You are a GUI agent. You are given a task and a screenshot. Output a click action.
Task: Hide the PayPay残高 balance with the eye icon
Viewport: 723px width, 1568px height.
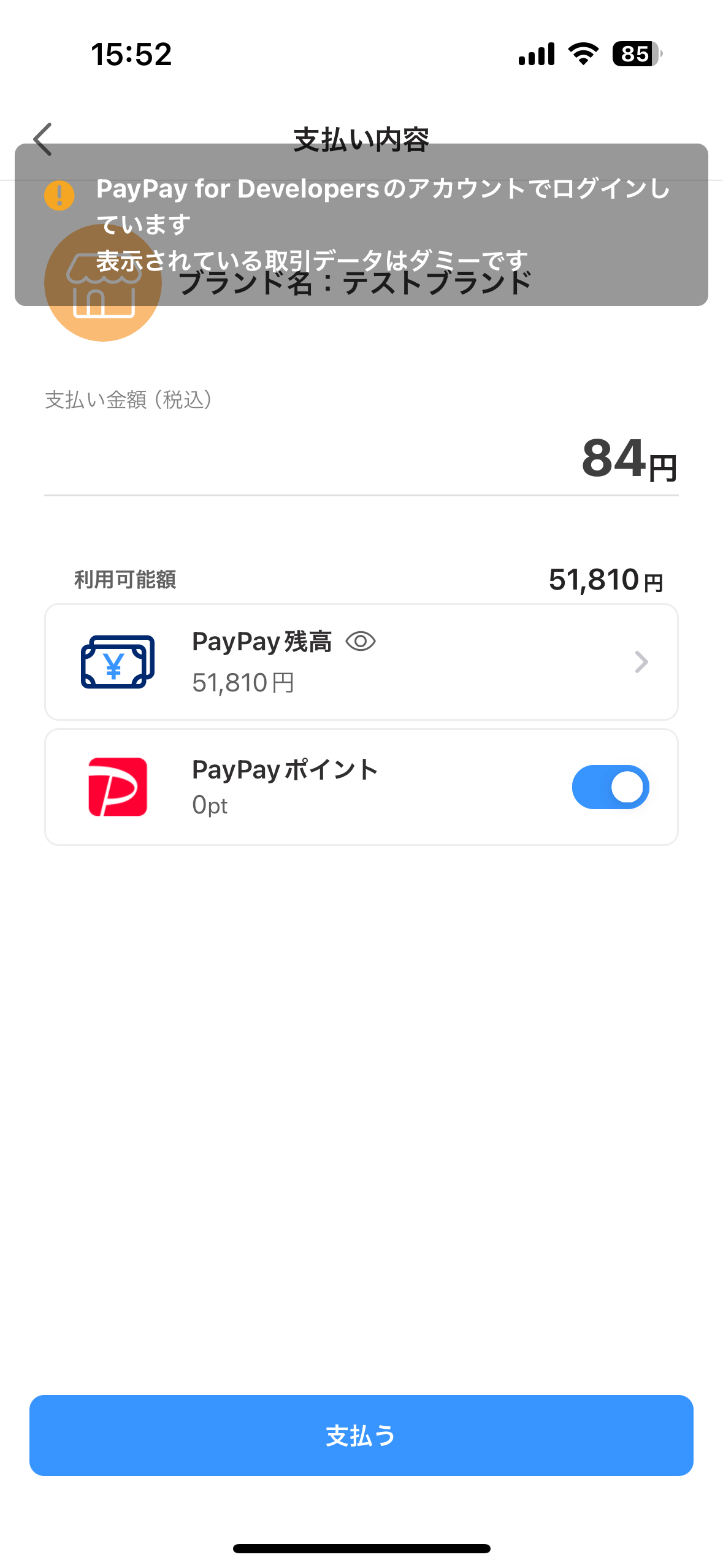[361, 642]
